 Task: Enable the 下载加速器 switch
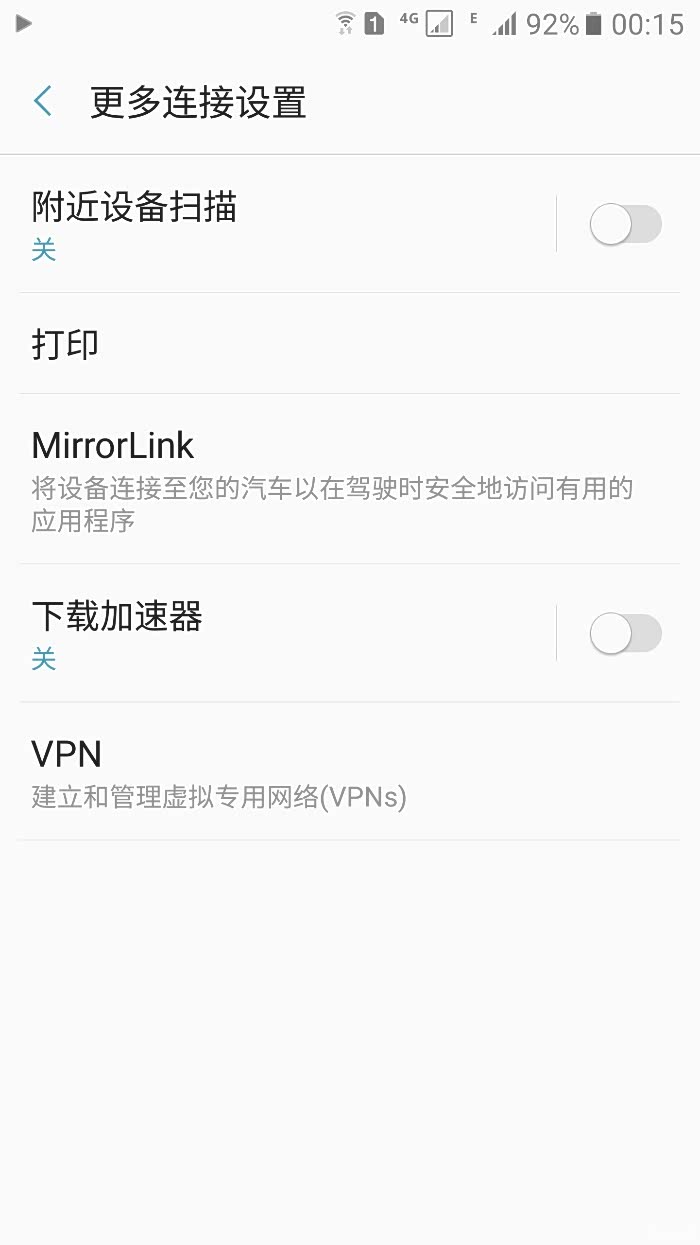[625, 634]
